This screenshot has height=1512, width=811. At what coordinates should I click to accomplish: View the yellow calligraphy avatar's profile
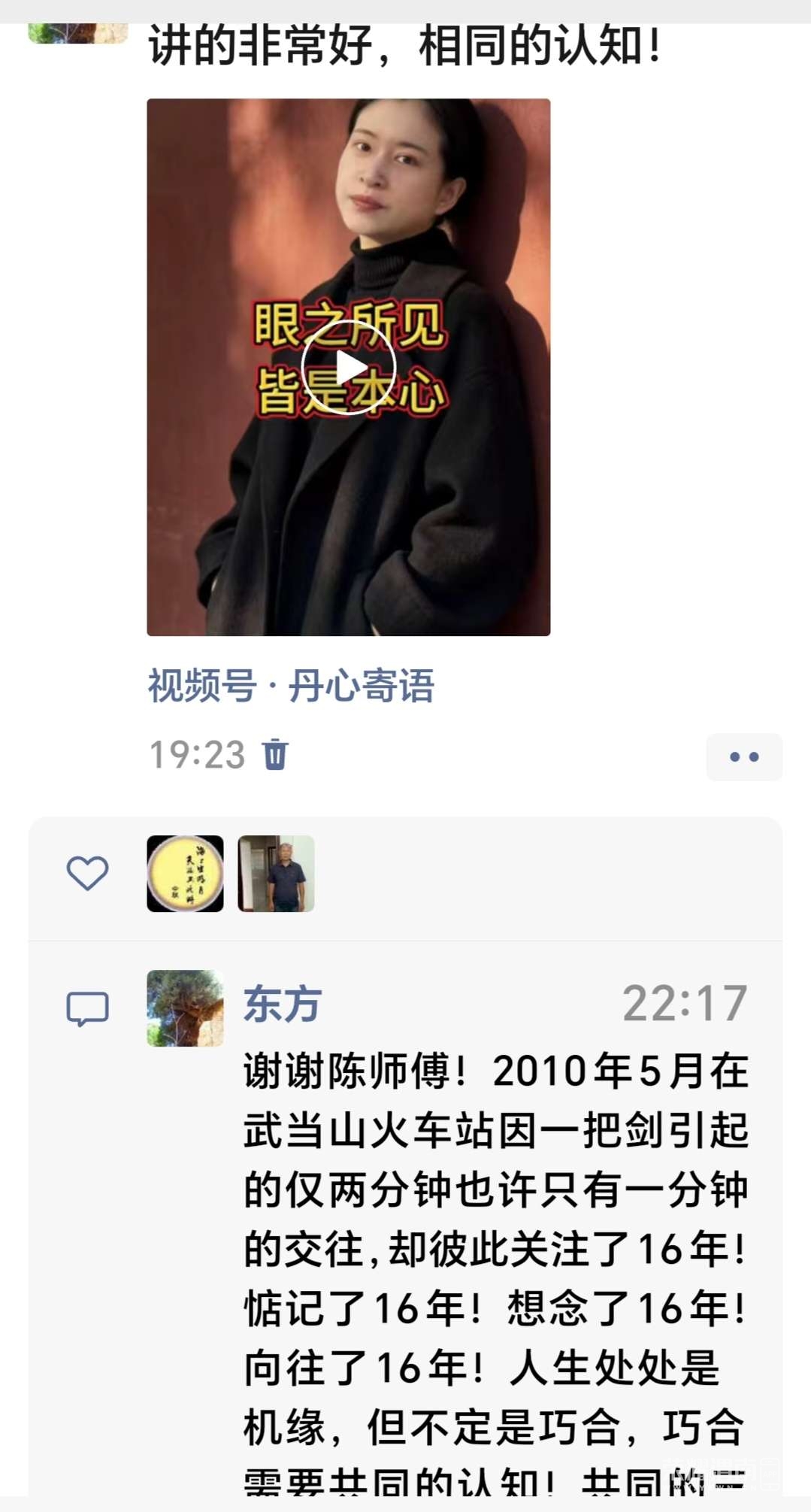tap(185, 873)
